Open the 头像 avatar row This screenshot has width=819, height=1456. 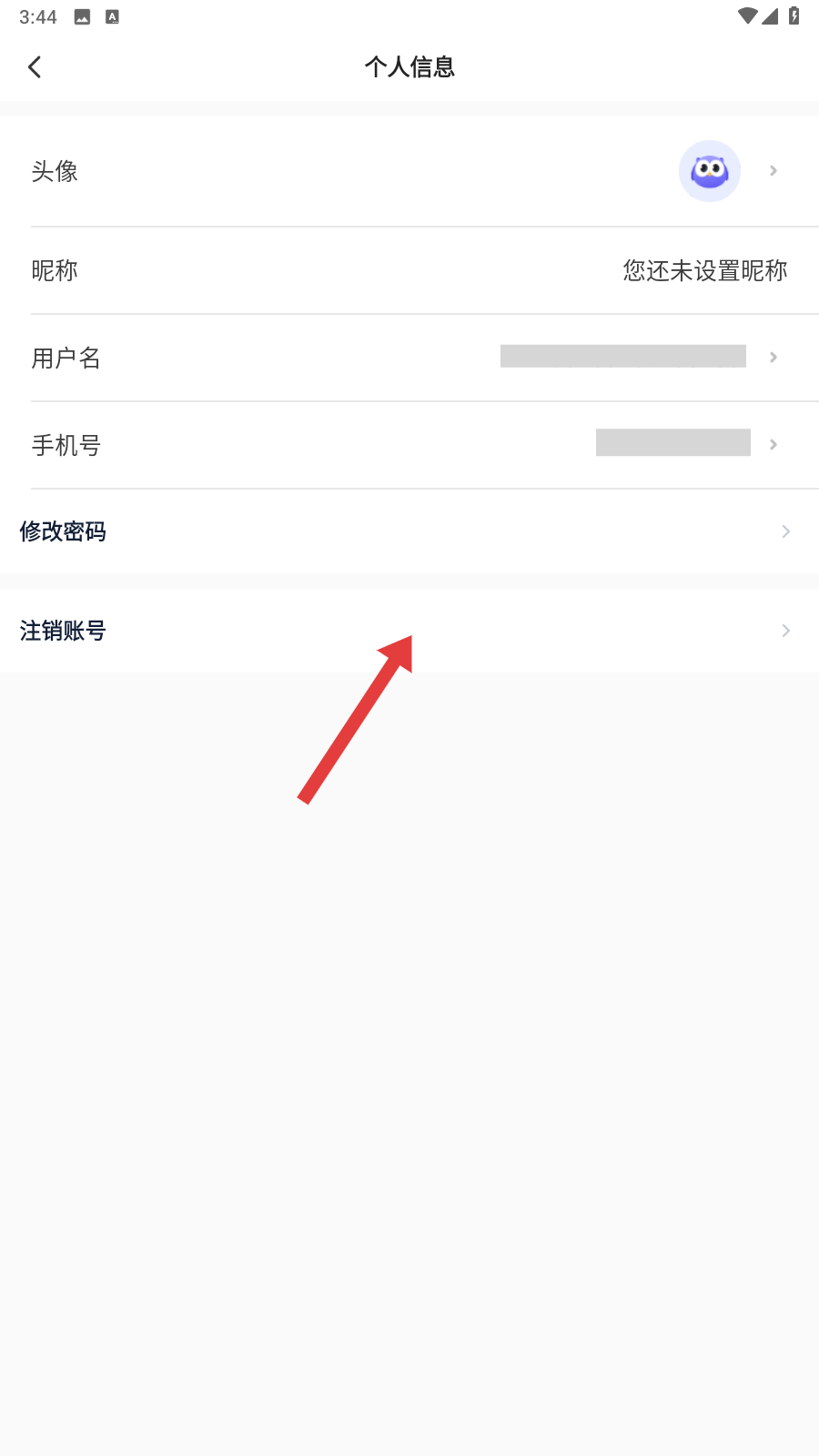pos(409,171)
